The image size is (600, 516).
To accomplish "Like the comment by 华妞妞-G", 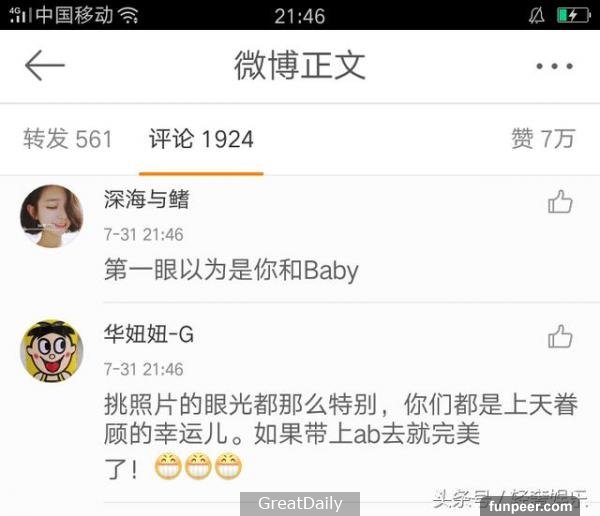I will [x=560, y=336].
